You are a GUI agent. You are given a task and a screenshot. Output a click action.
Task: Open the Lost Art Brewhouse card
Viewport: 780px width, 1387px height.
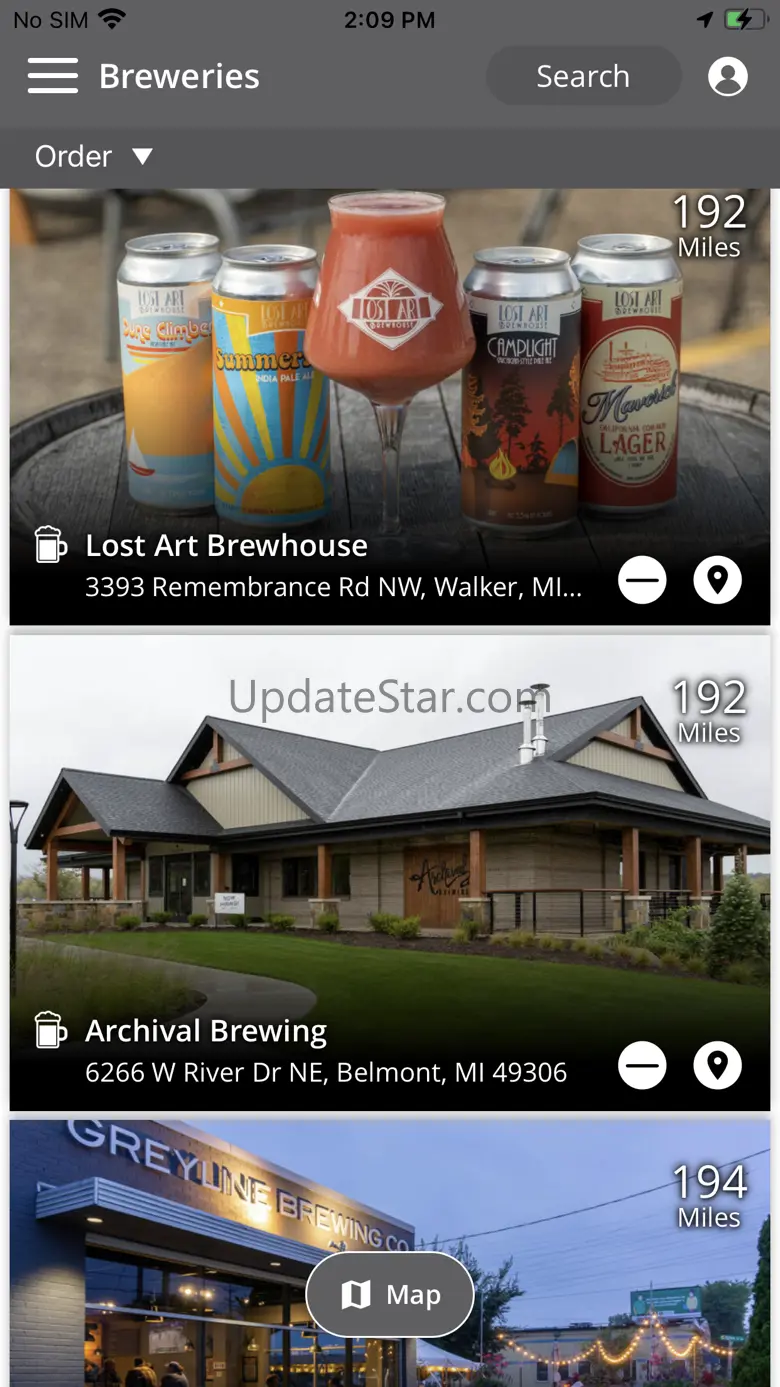pyautogui.click(x=390, y=406)
